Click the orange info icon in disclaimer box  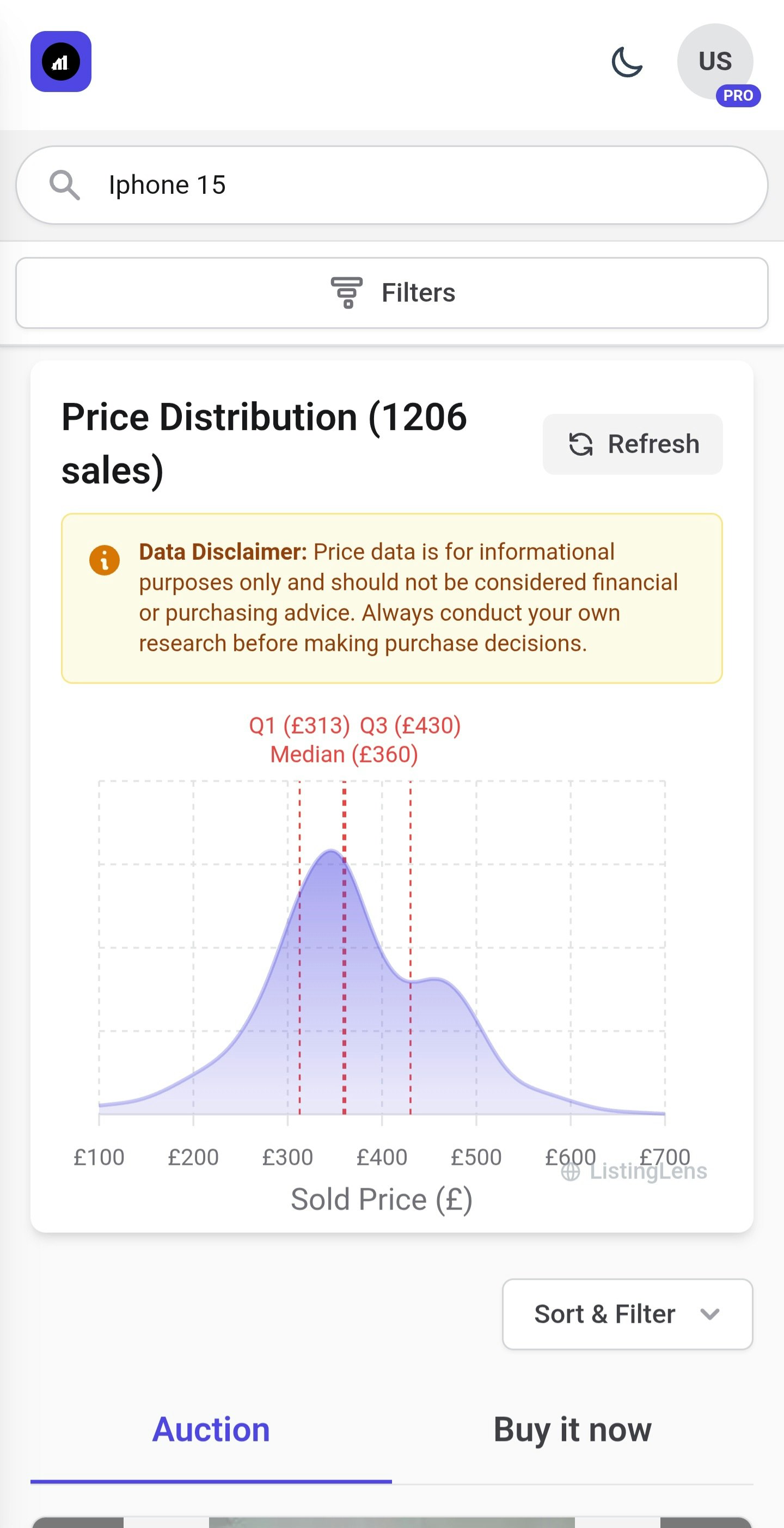coord(104,559)
